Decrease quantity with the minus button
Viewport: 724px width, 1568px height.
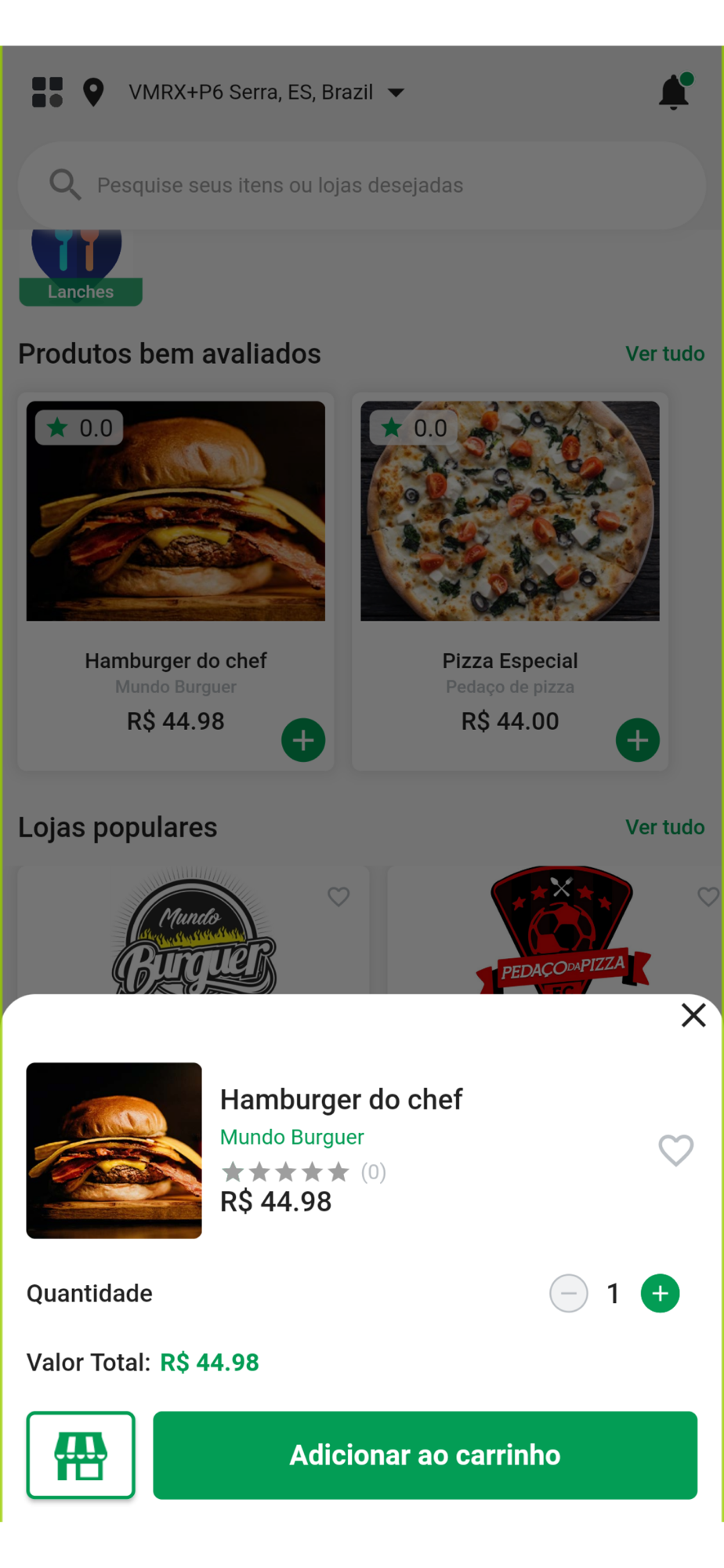click(x=569, y=1294)
